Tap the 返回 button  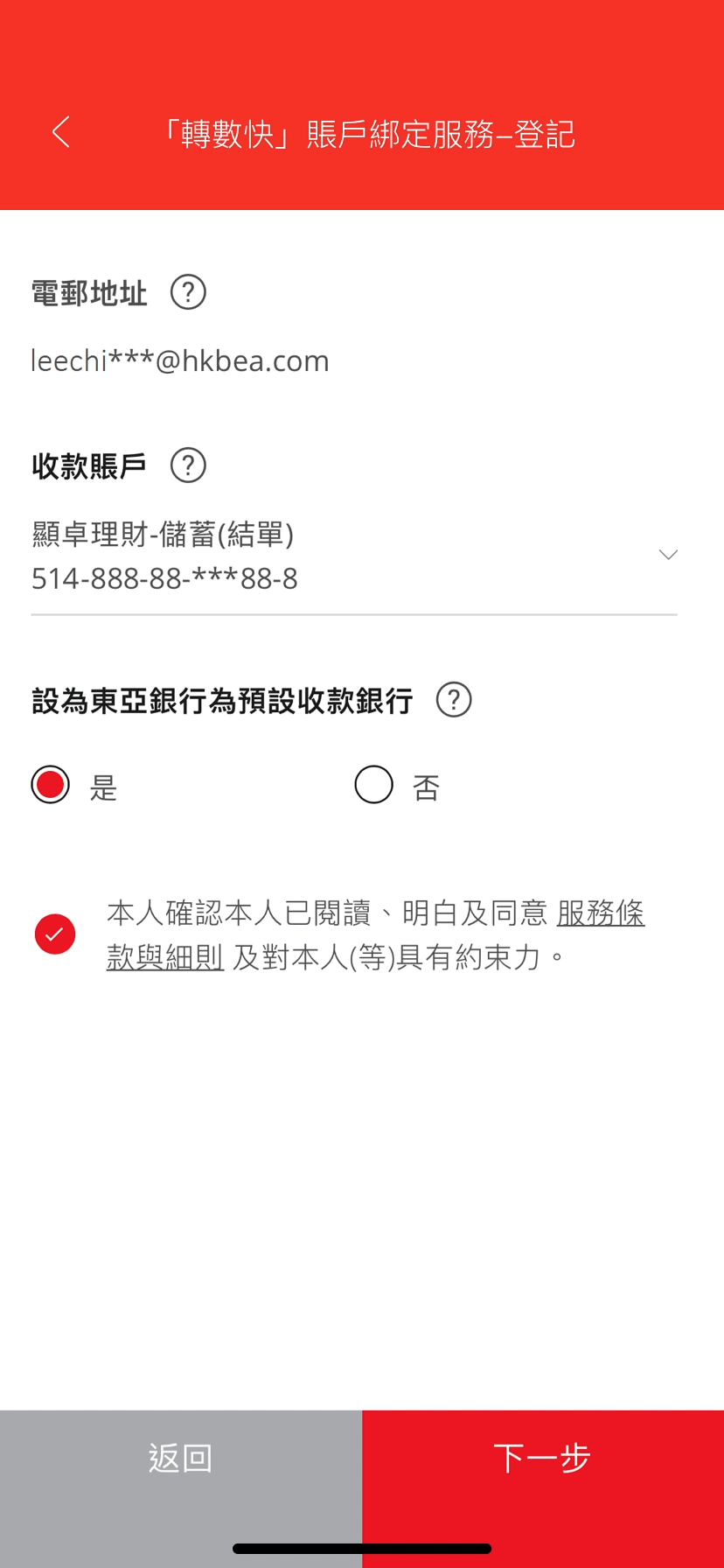click(181, 1459)
